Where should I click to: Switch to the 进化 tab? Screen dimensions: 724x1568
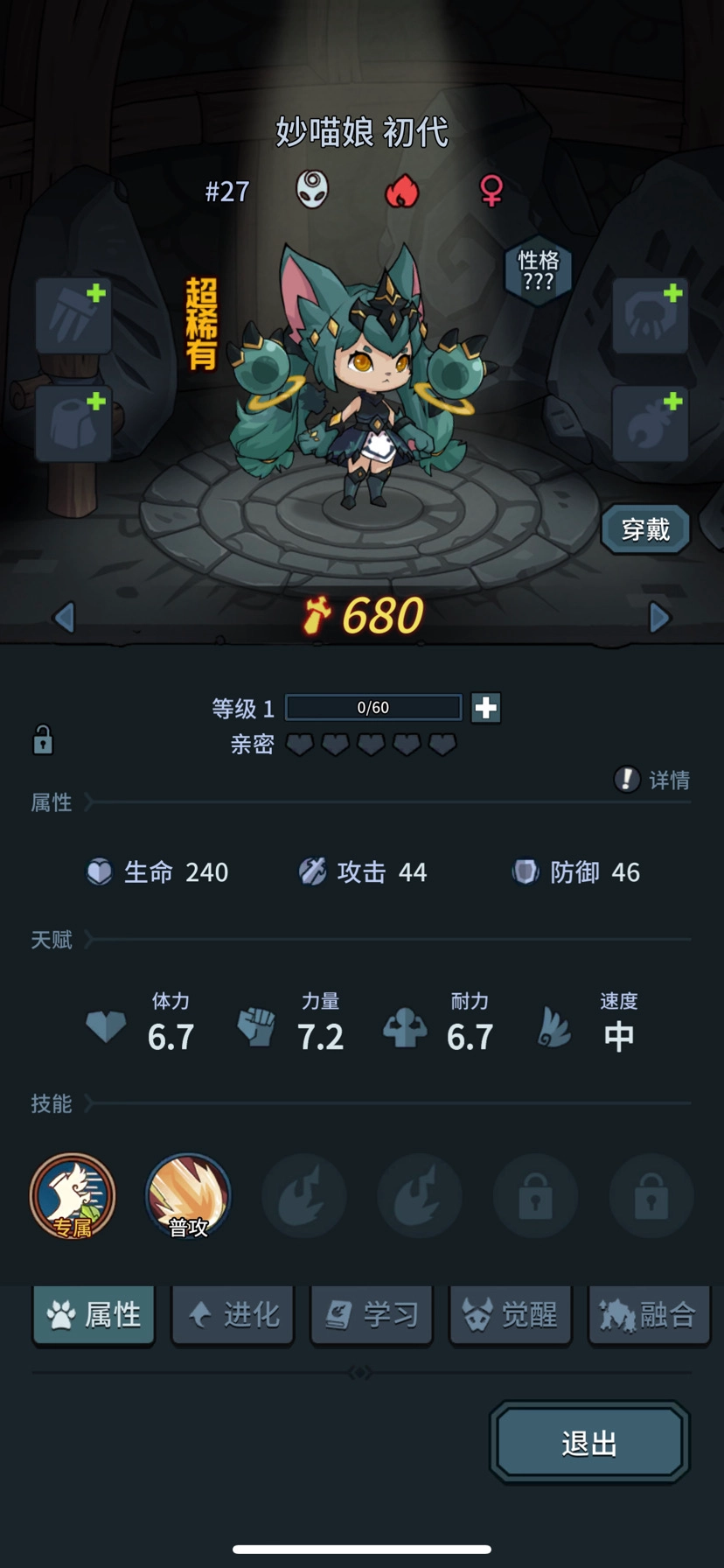click(x=233, y=1314)
